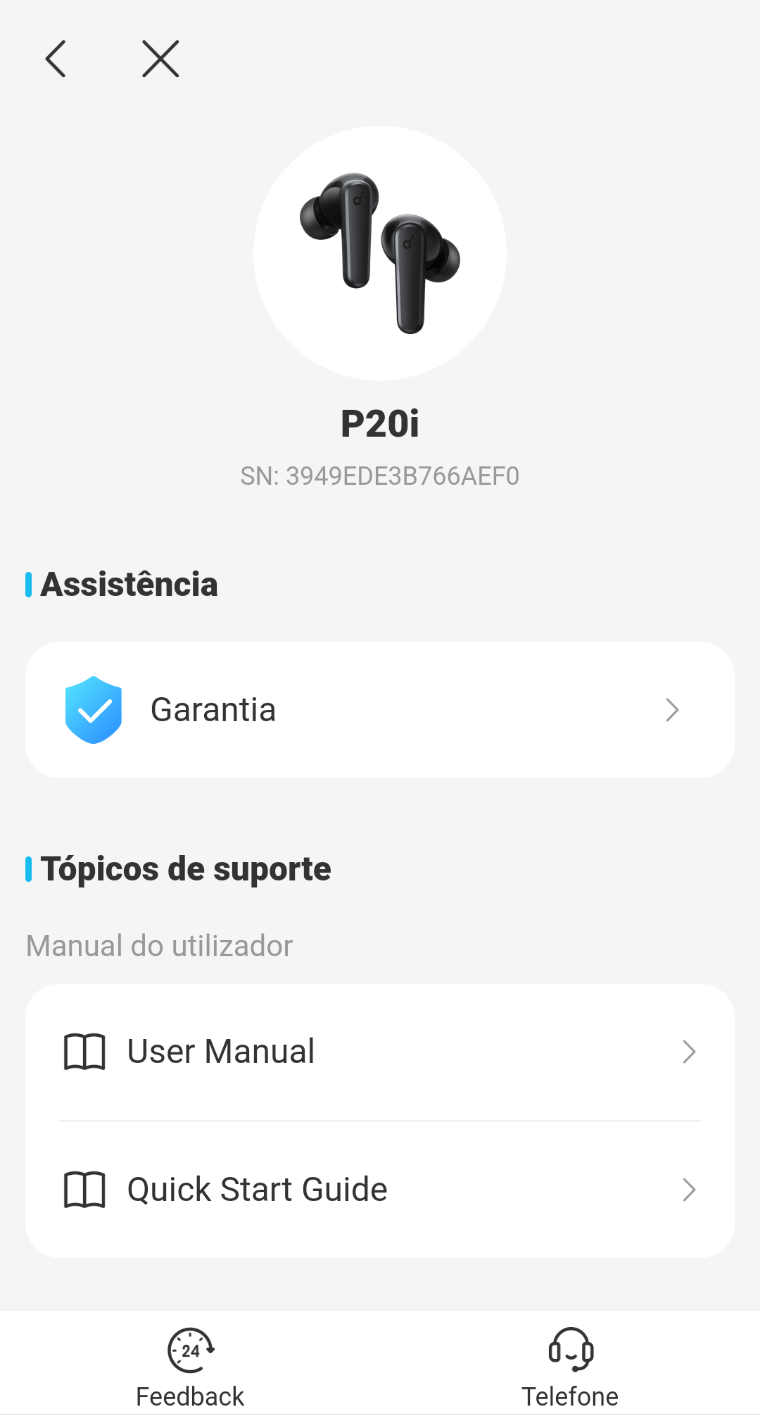The image size is (760, 1415).
Task: Contact support via Telefone
Action: [x=570, y=1367]
